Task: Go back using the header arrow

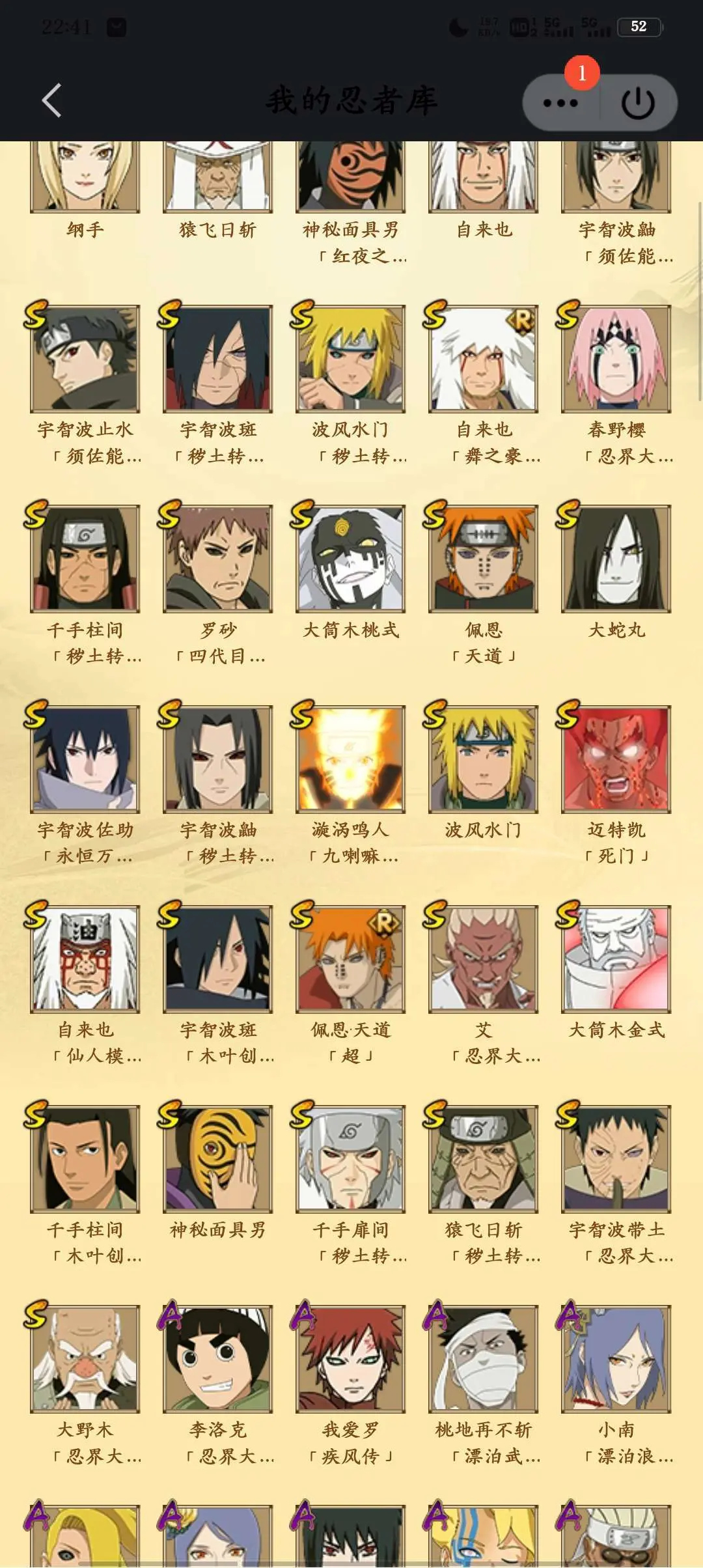Action: pos(51,100)
